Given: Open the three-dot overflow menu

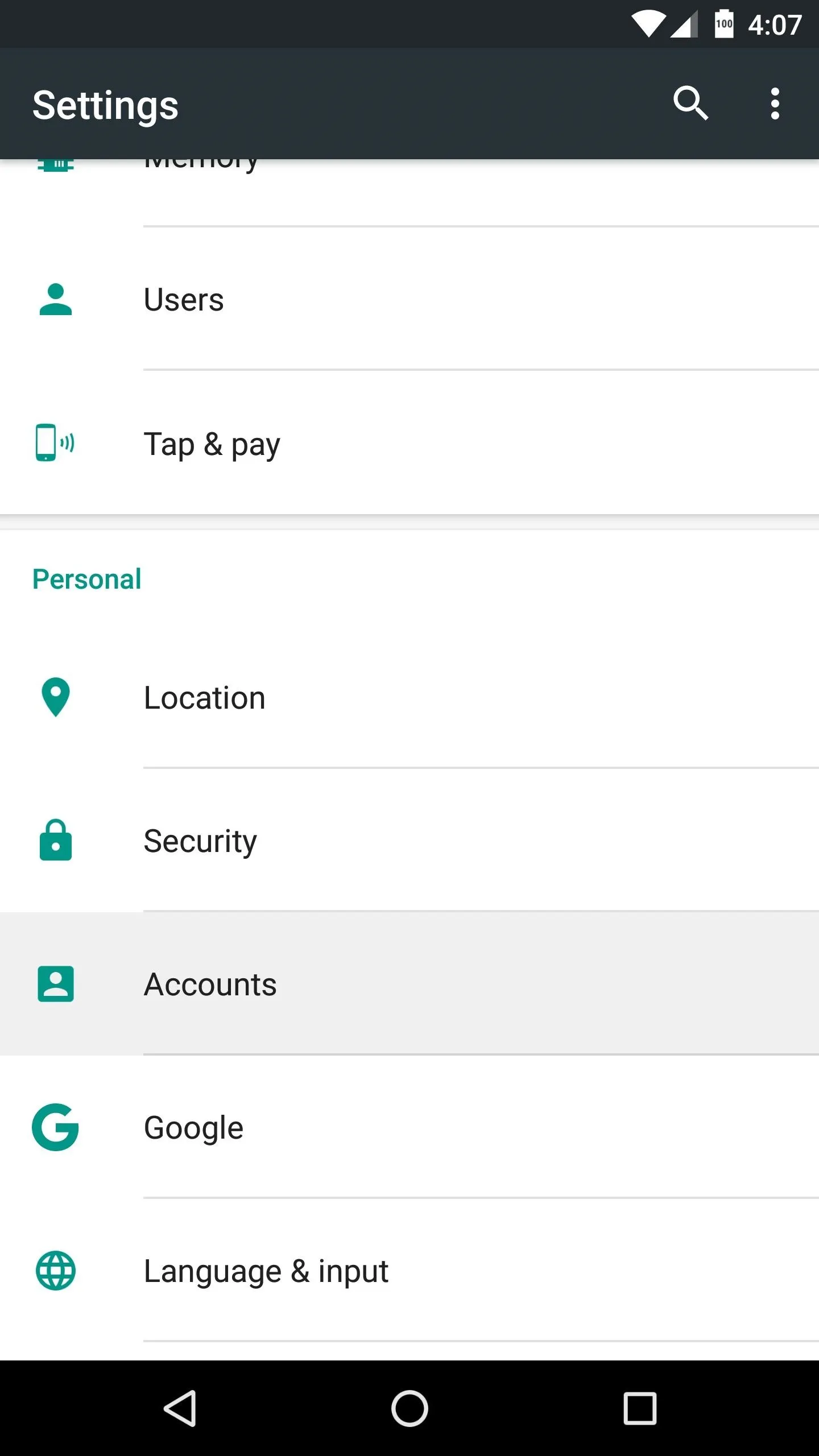Looking at the screenshot, I should [x=775, y=104].
